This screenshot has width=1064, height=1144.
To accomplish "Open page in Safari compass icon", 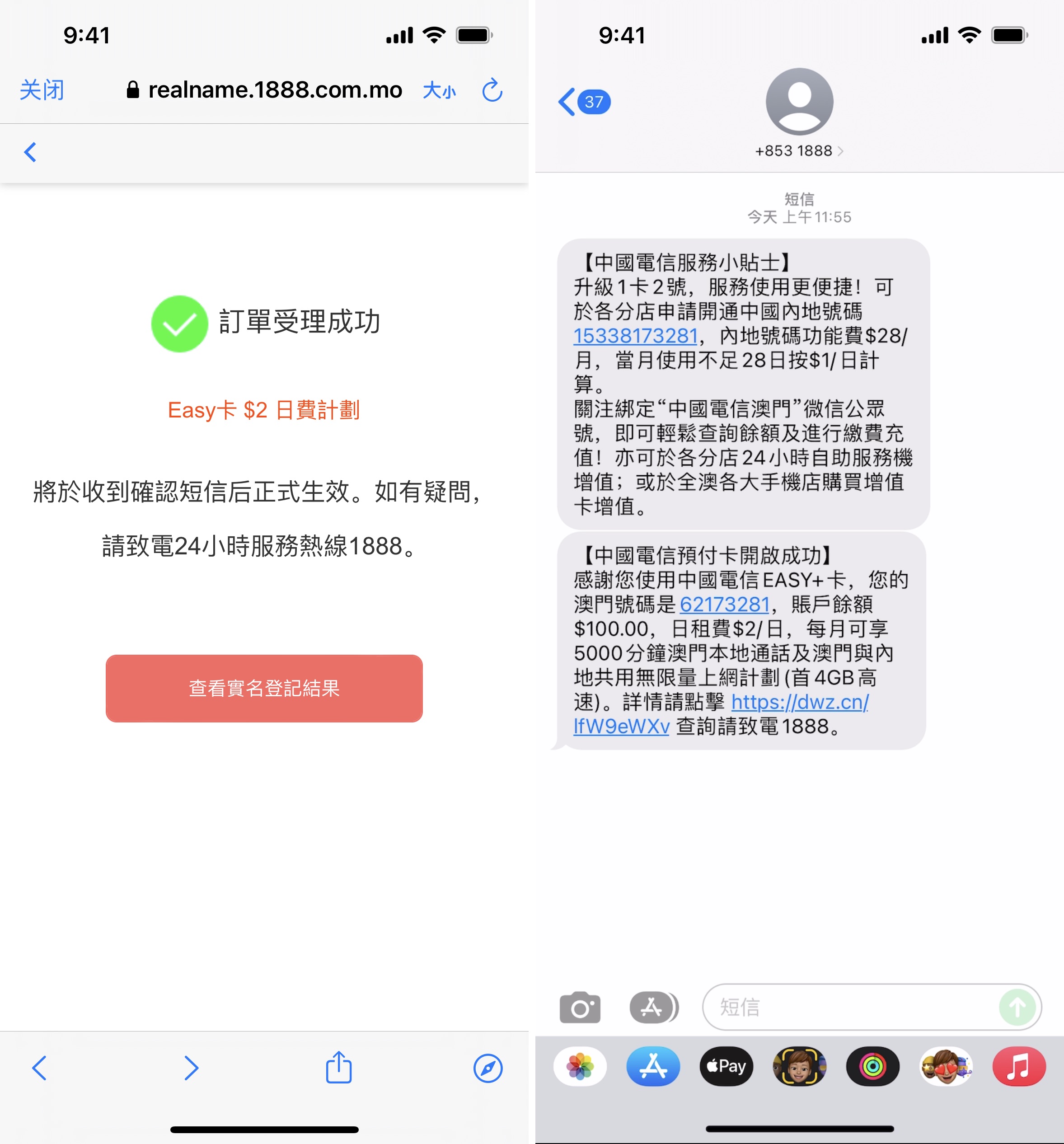I will 487,1068.
